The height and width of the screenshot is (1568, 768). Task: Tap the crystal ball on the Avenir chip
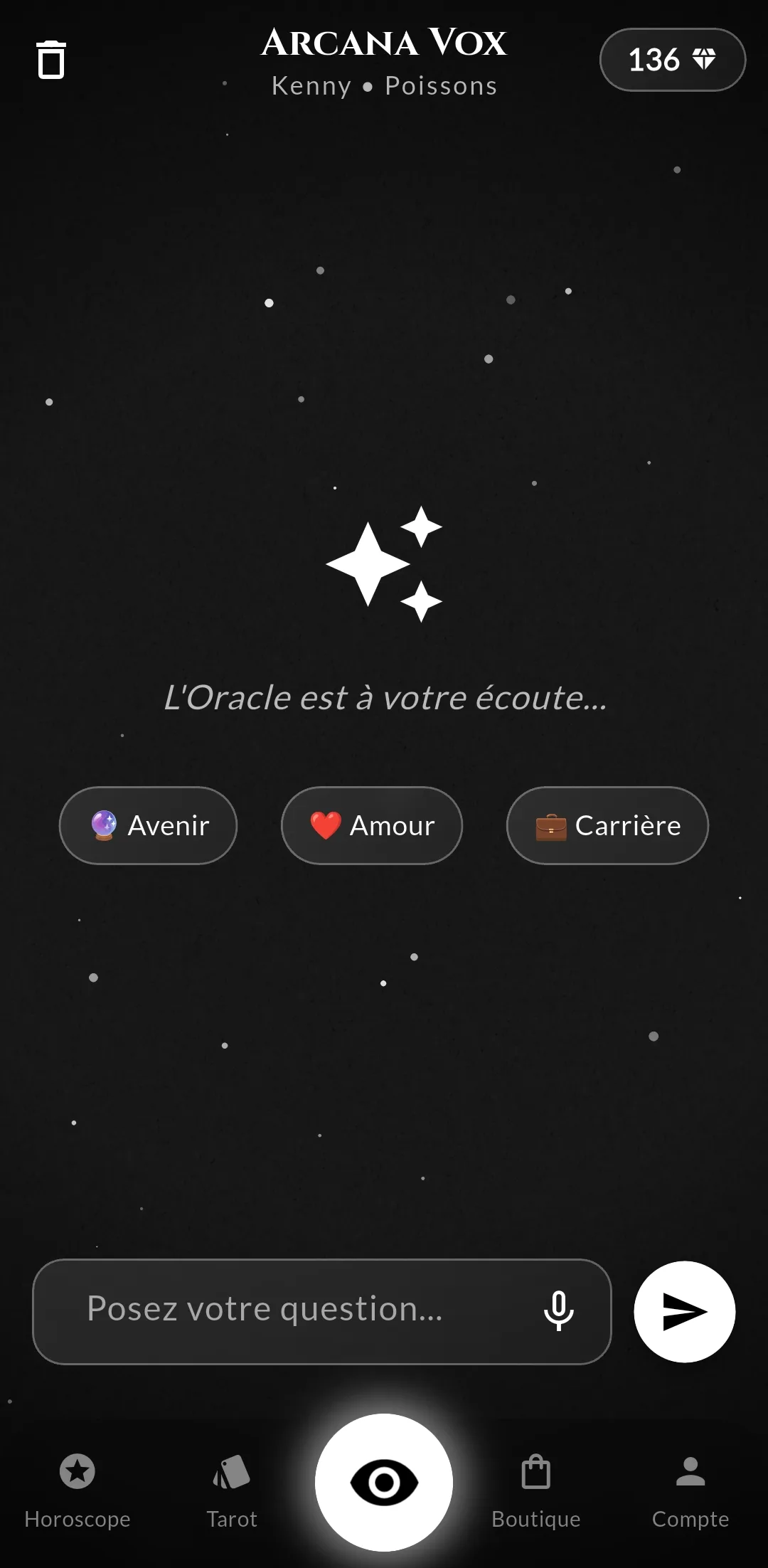tap(103, 826)
